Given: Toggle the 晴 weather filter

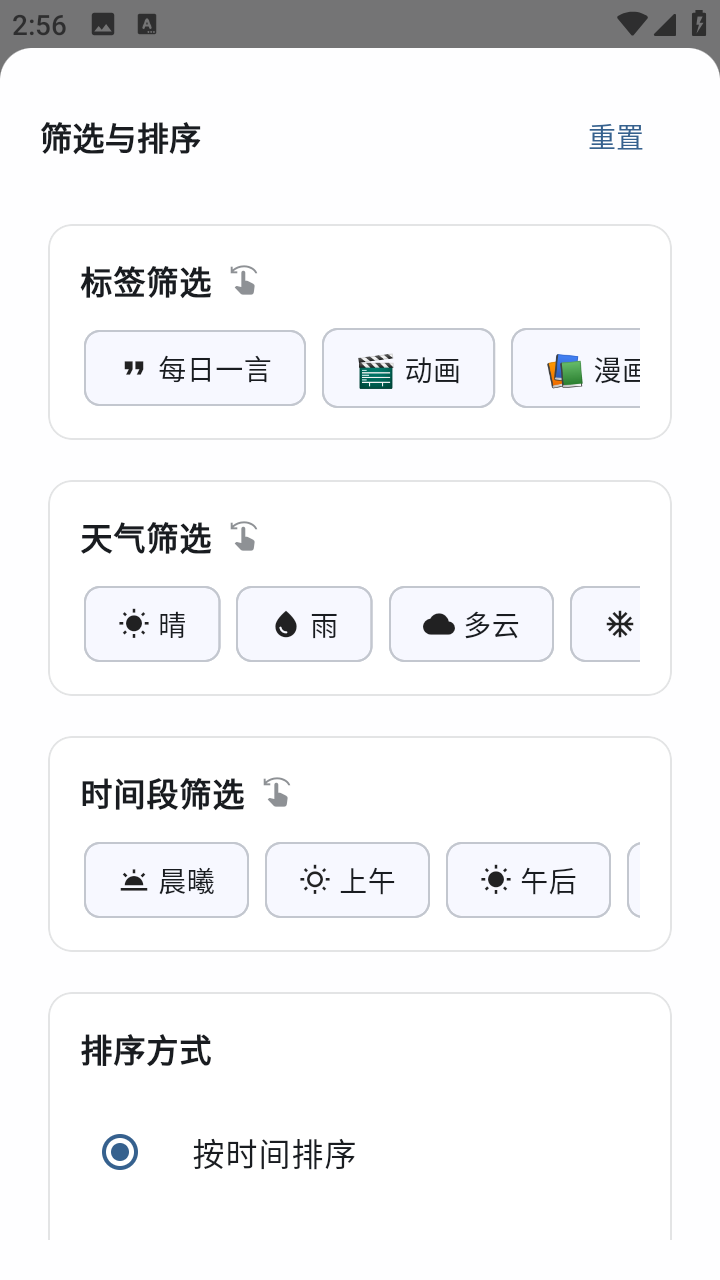Looking at the screenshot, I should (152, 624).
